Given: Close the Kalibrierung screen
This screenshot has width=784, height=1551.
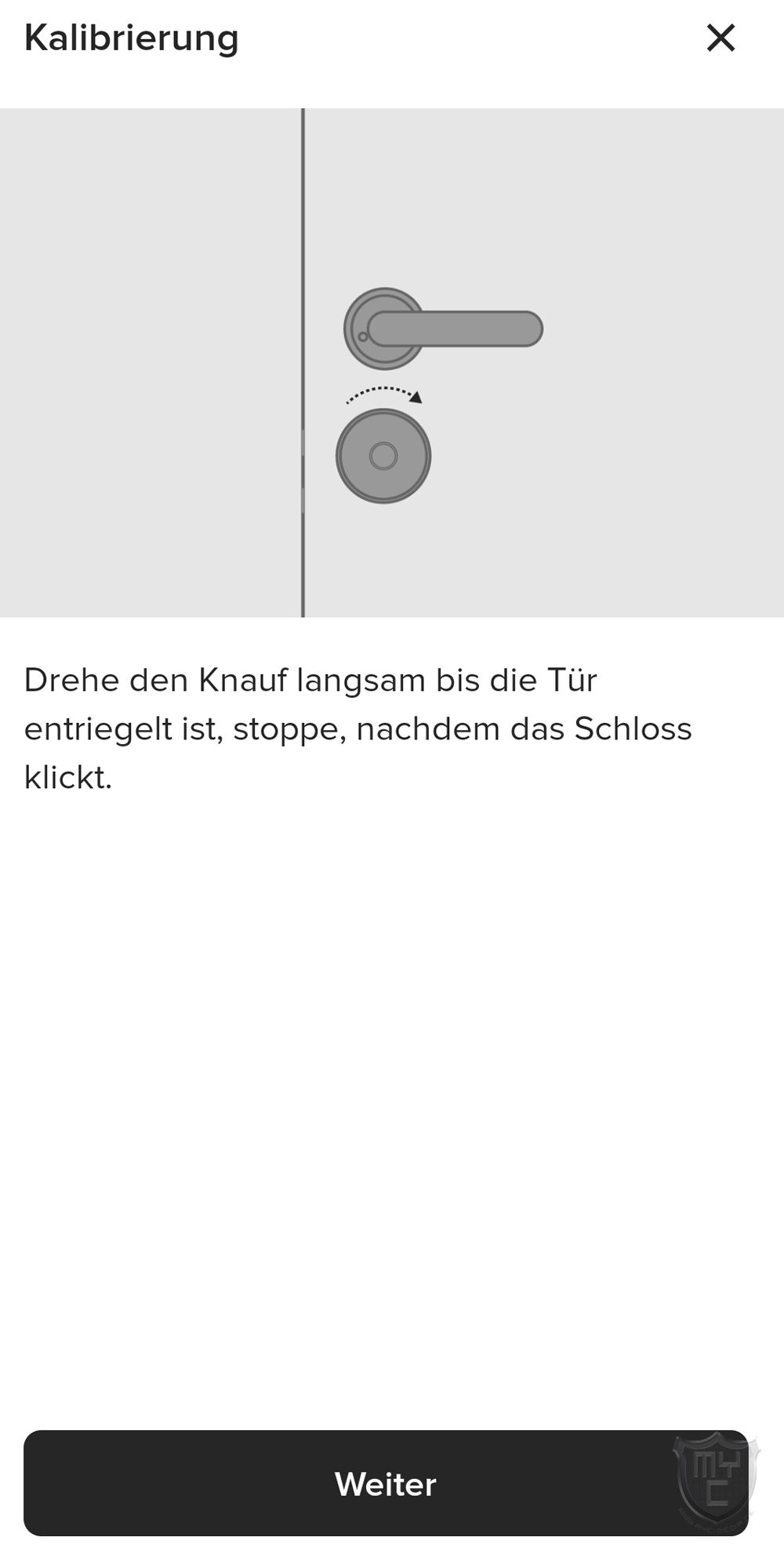Looking at the screenshot, I should pyautogui.click(x=720, y=38).
